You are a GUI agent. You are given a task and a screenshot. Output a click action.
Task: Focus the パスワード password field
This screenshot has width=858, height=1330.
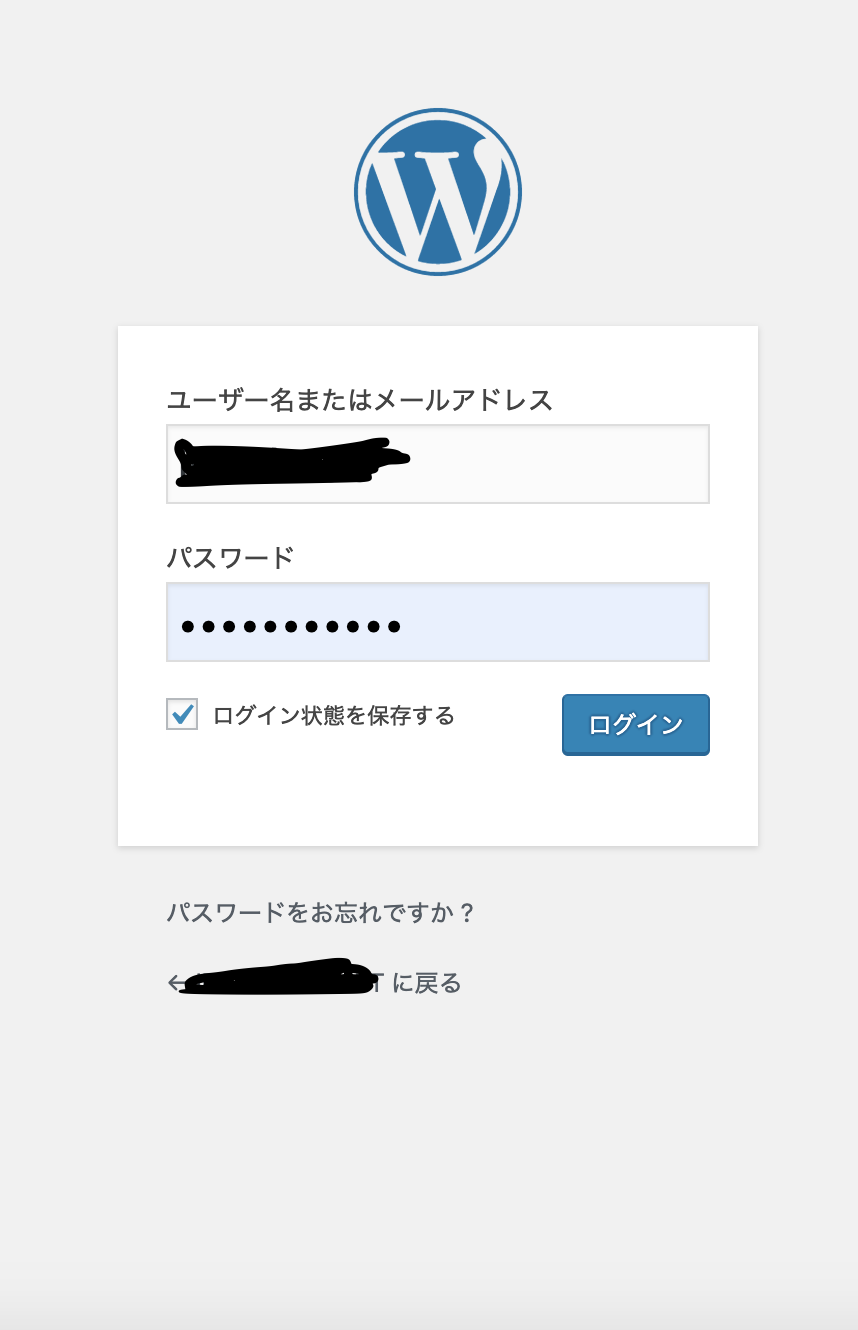click(437, 622)
